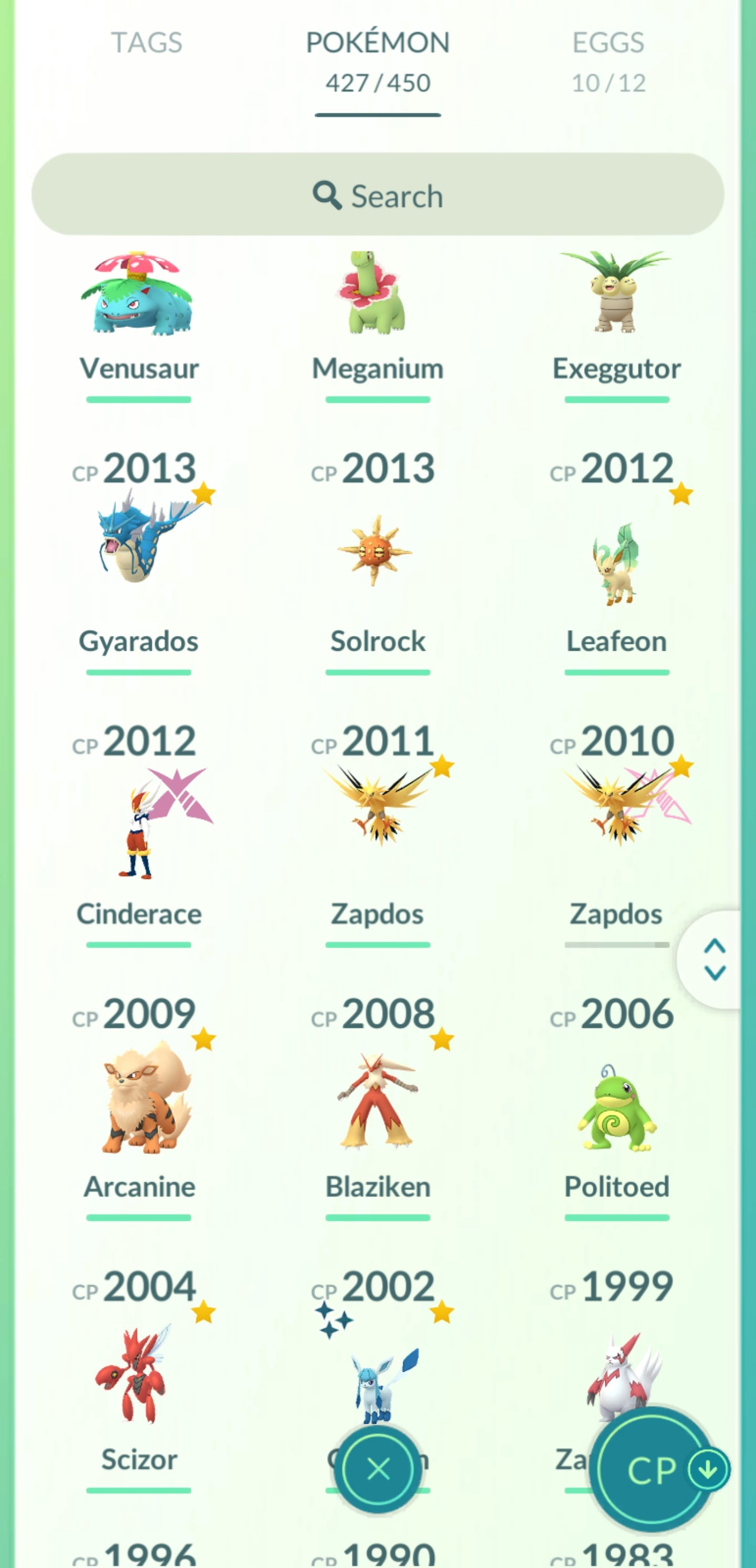756x1568 pixels.
Task: Close the Pokémon storage screen
Action: [379, 1469]
